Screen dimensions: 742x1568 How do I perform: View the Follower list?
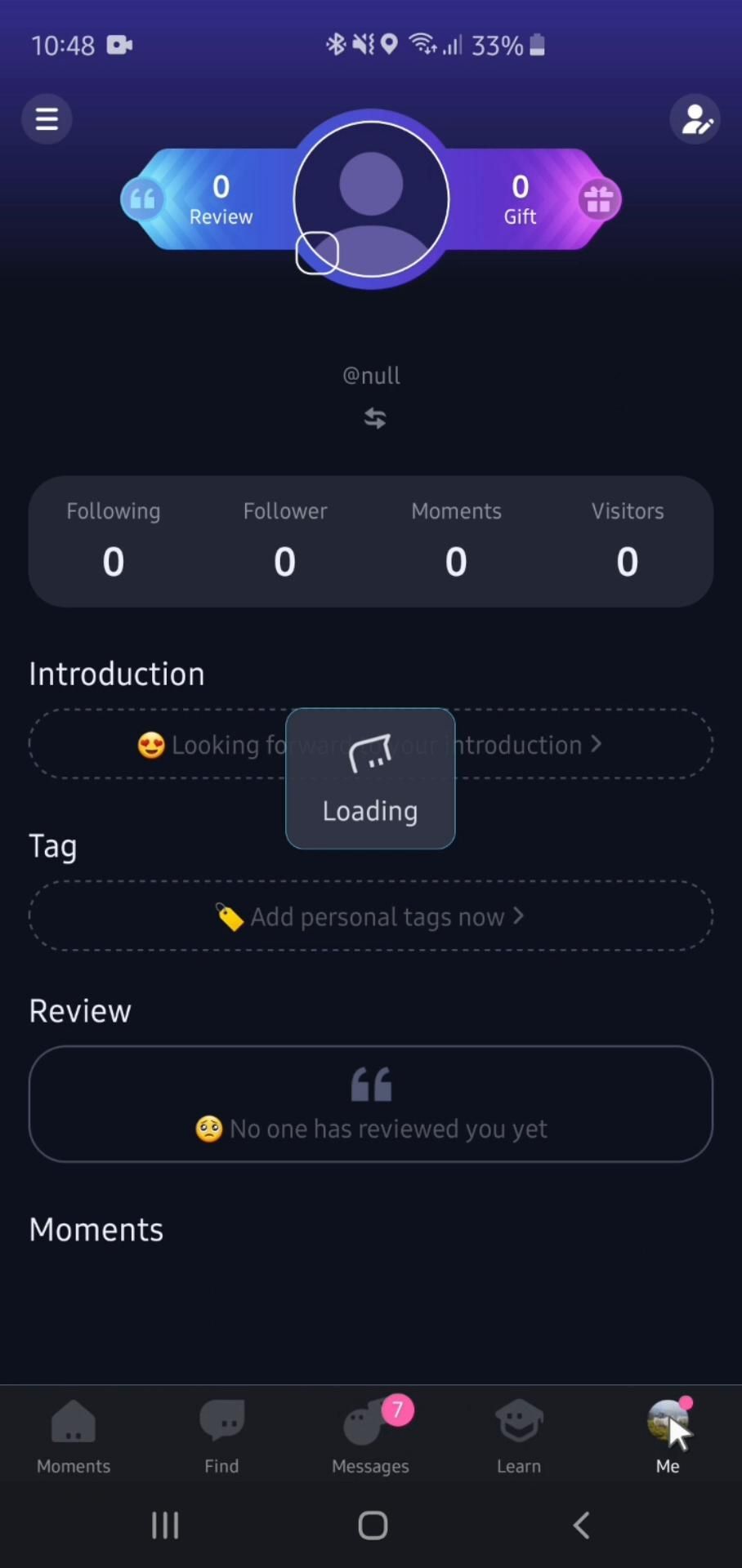point(284,541)
